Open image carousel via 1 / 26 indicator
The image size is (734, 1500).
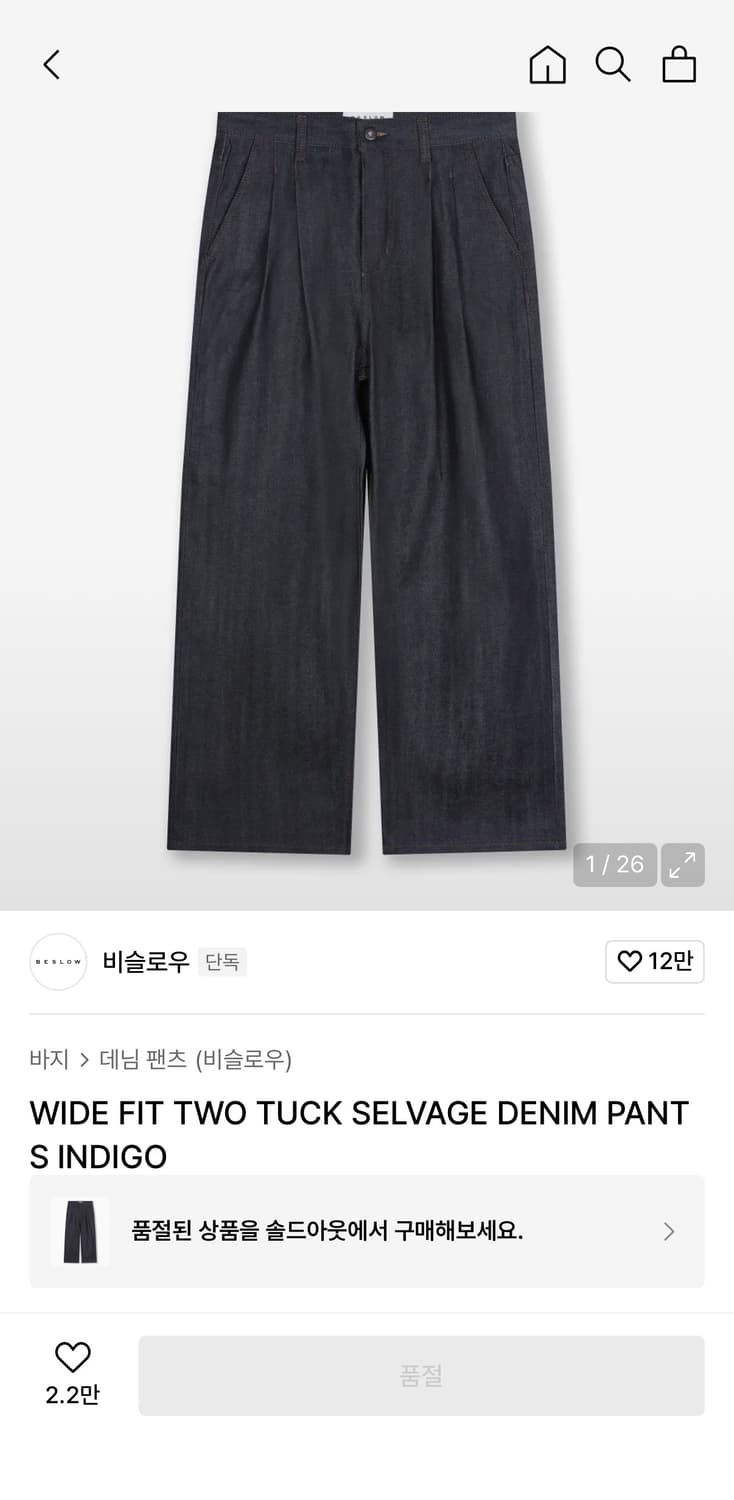point(614,864)
